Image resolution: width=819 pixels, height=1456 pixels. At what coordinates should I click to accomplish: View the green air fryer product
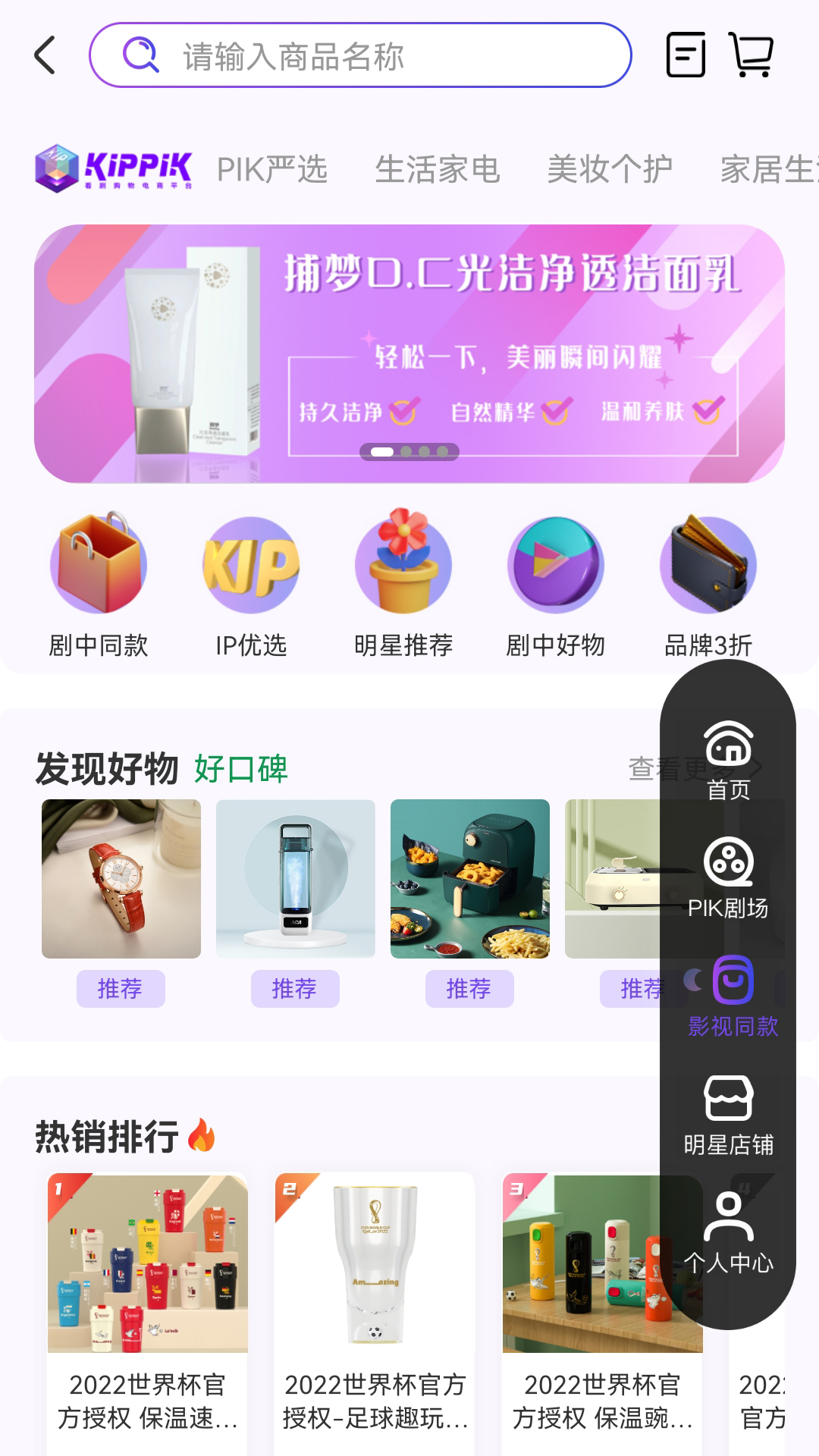point(470,878)
